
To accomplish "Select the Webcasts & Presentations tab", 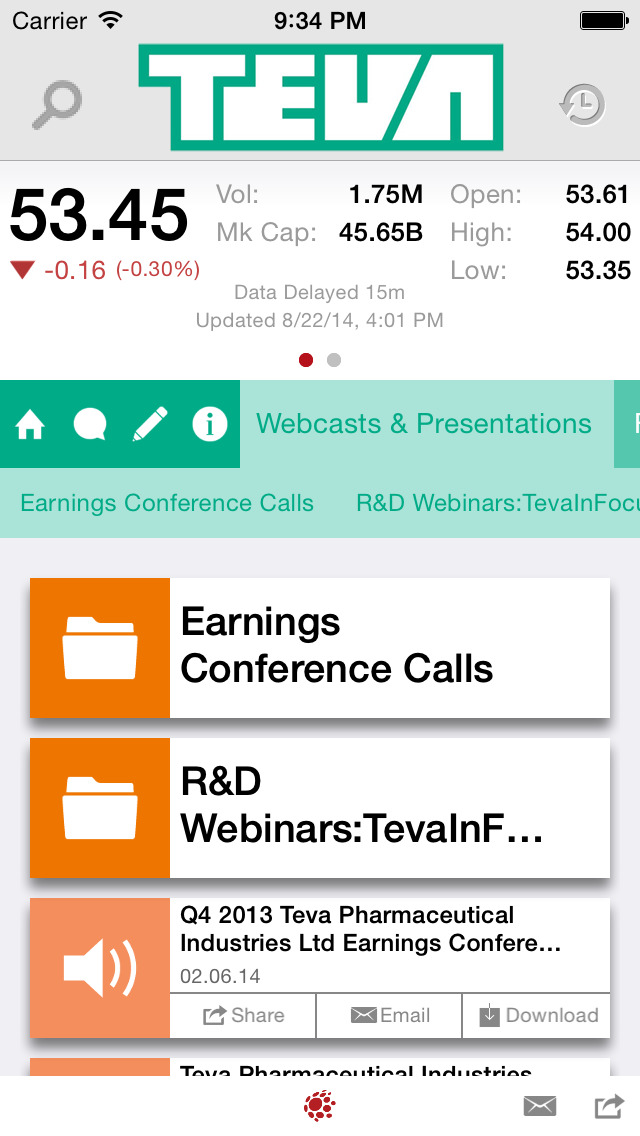I will 424,424.
